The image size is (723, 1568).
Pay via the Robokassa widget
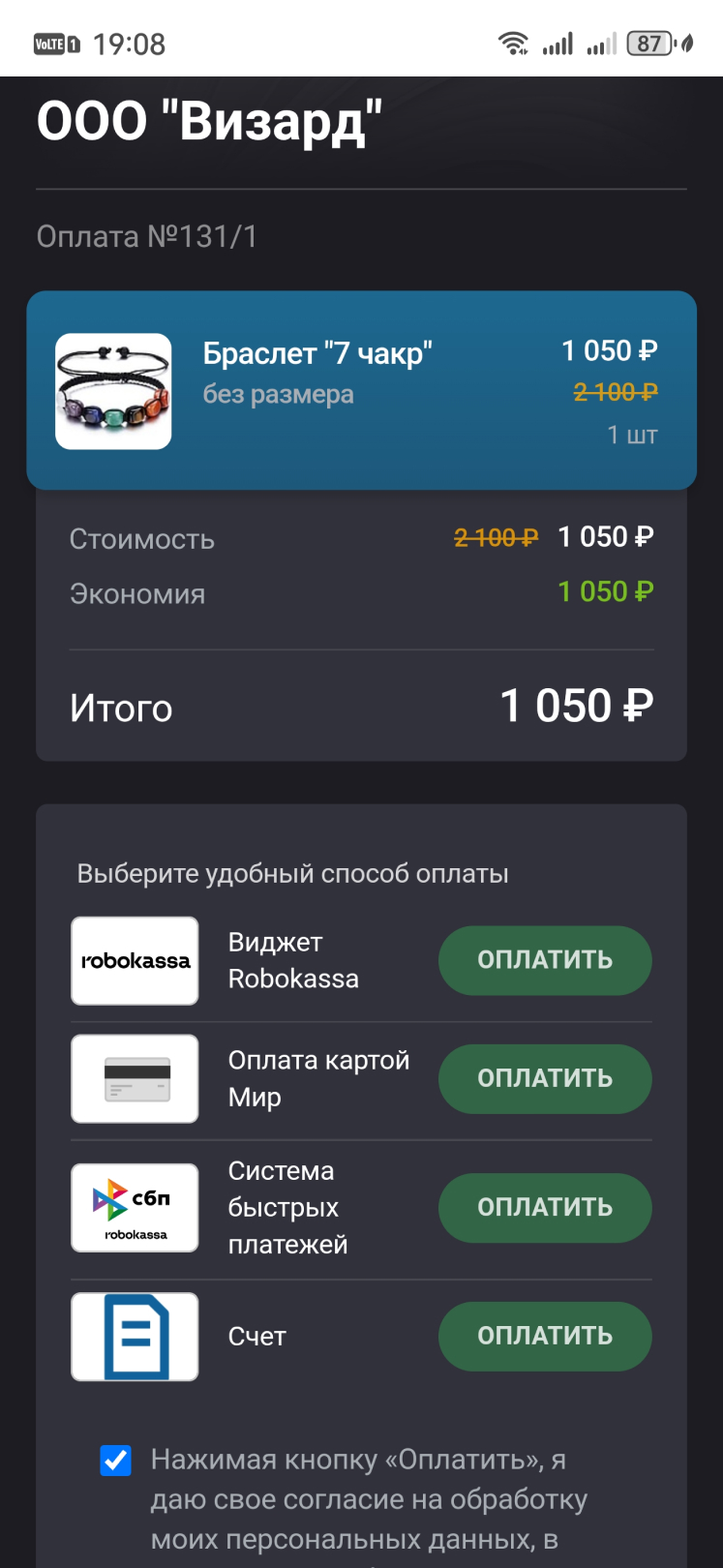tap(545, 960)
